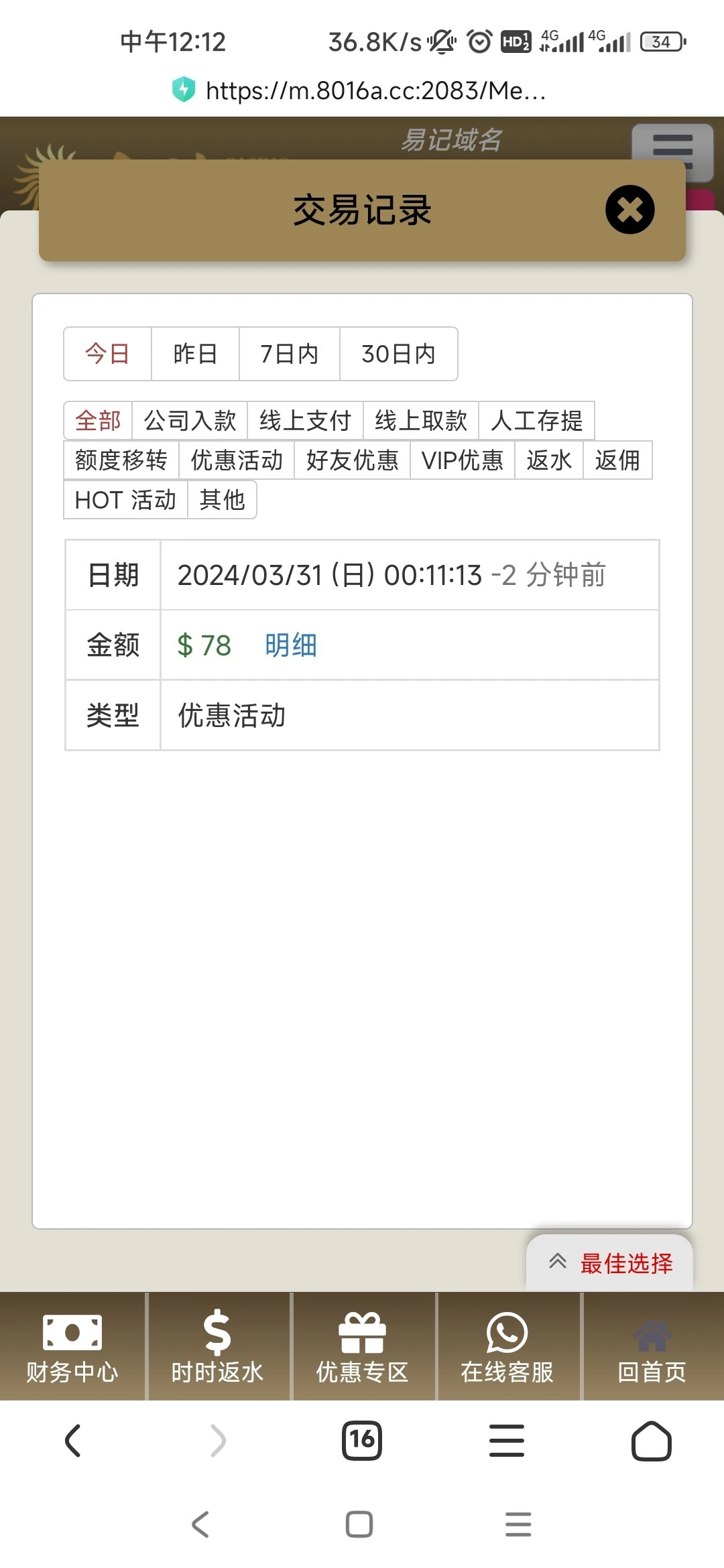Select the 全部 category tab

(x=98, y=420)
